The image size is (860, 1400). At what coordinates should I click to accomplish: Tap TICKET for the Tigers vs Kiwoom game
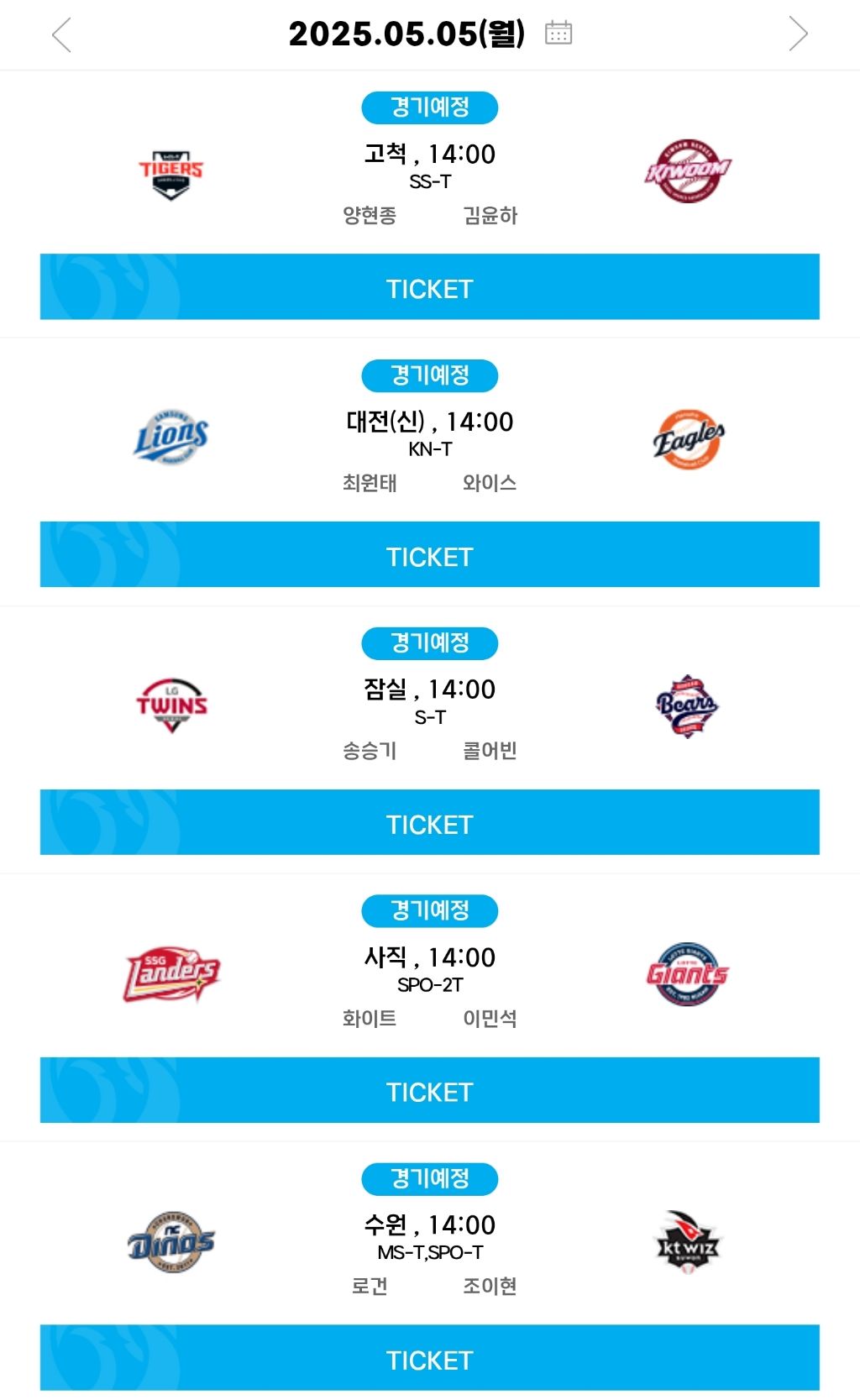click(x=430, y=287)
